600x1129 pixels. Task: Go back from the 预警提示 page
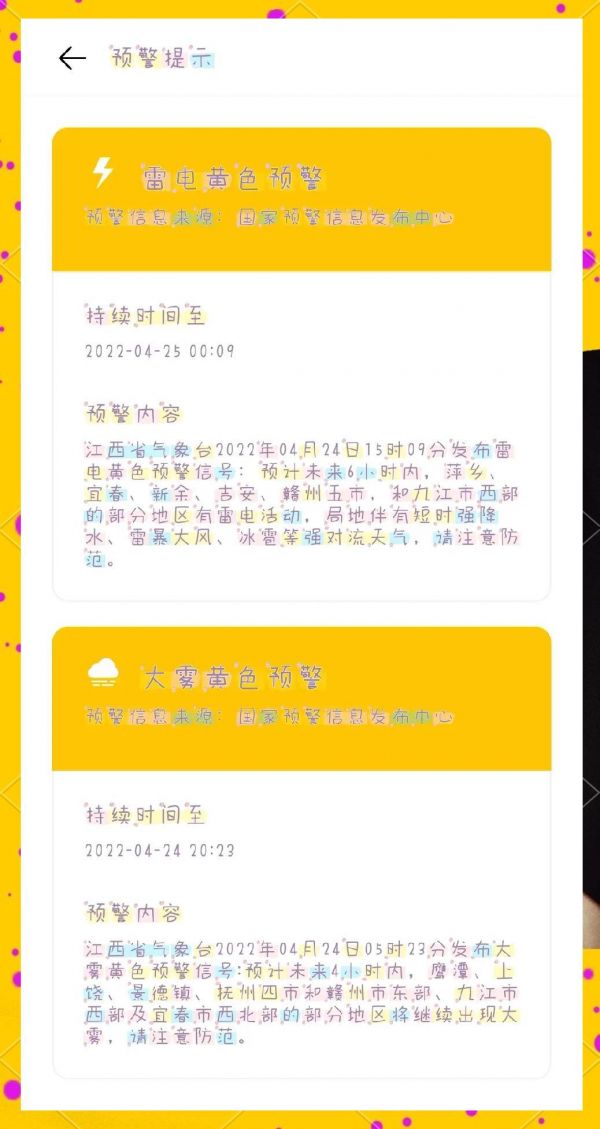(x=72, y=59)
